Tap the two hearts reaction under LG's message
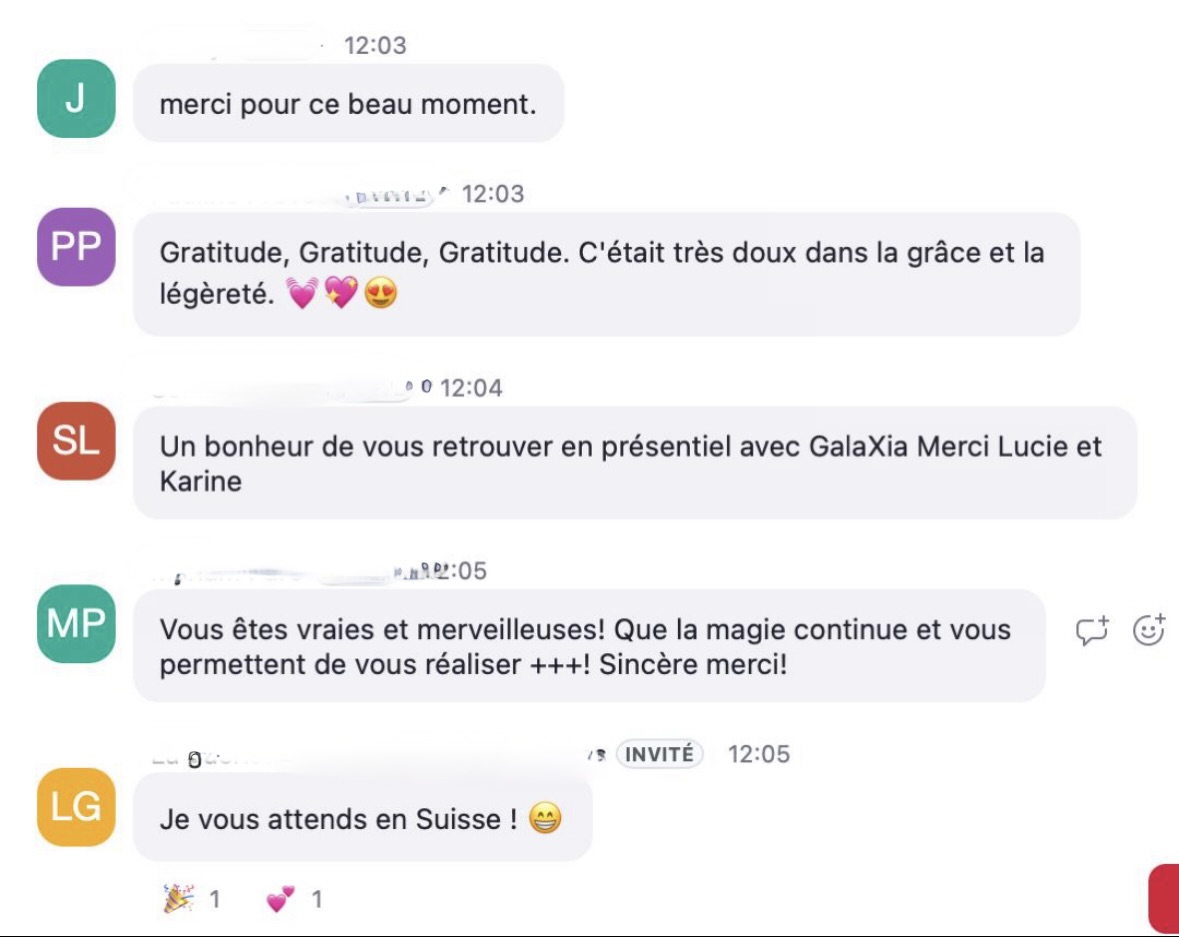1179x937 pixels. click(294, 899)
